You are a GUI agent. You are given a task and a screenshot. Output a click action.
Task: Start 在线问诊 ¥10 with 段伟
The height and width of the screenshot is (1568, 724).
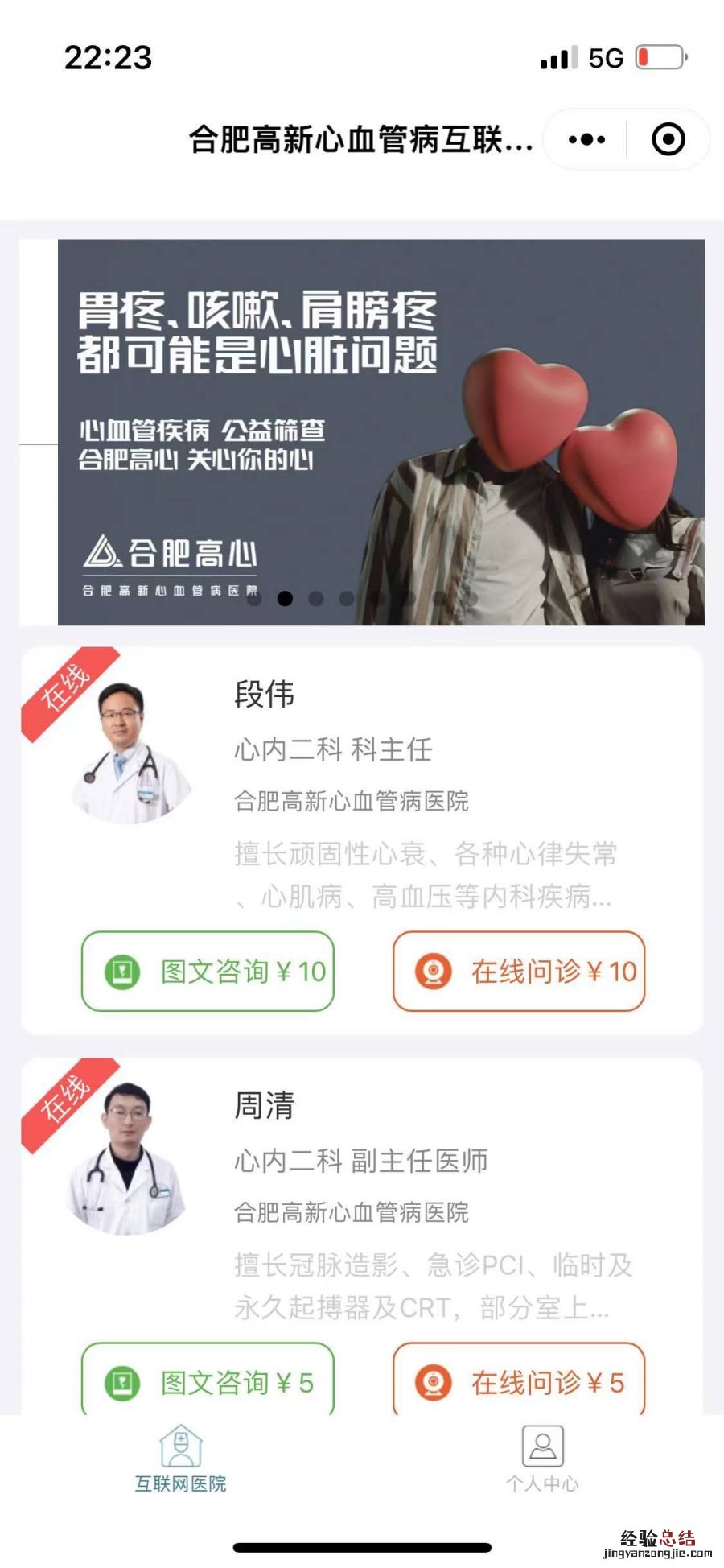coord(519,971)
